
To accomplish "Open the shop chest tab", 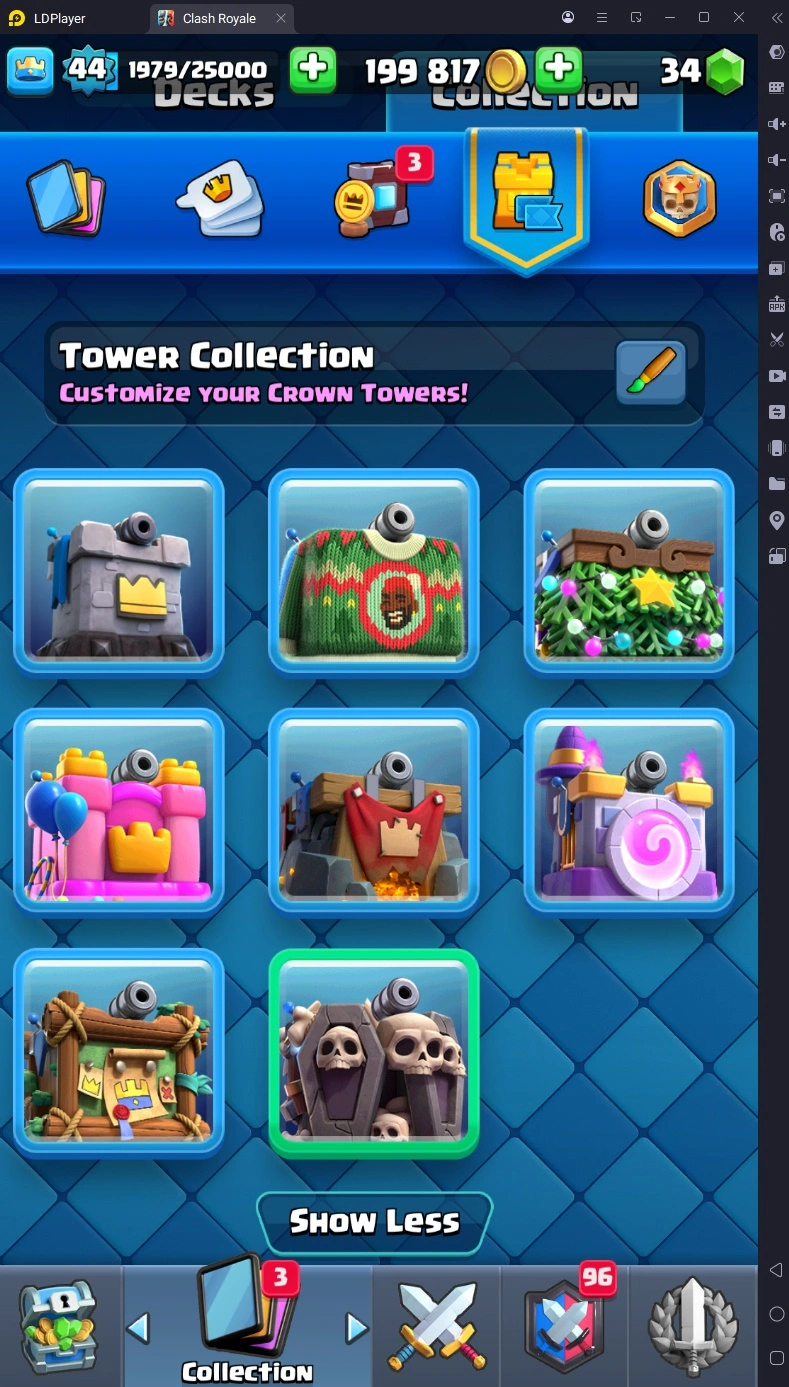I will [x=62, y=1326].
